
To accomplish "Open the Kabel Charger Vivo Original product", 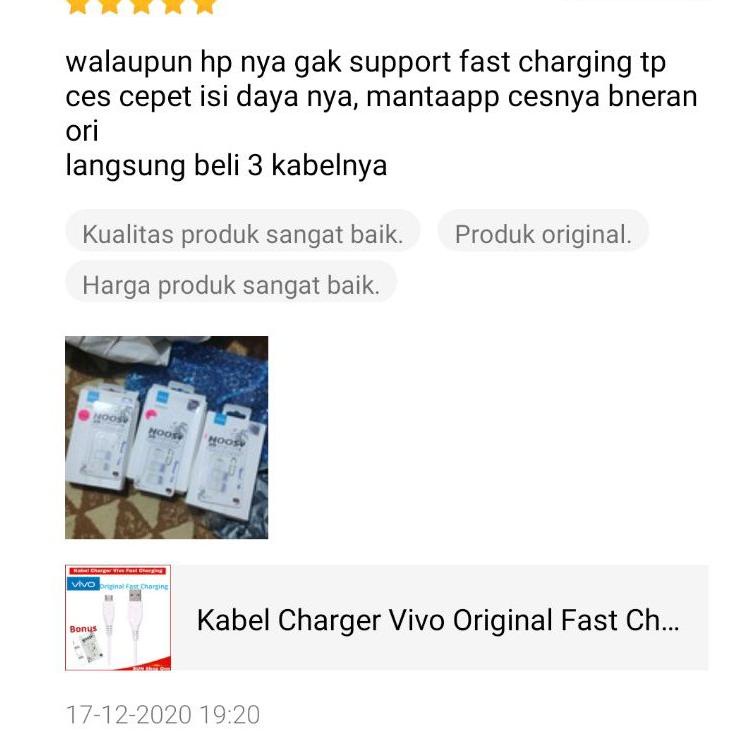I will point(386,617).
